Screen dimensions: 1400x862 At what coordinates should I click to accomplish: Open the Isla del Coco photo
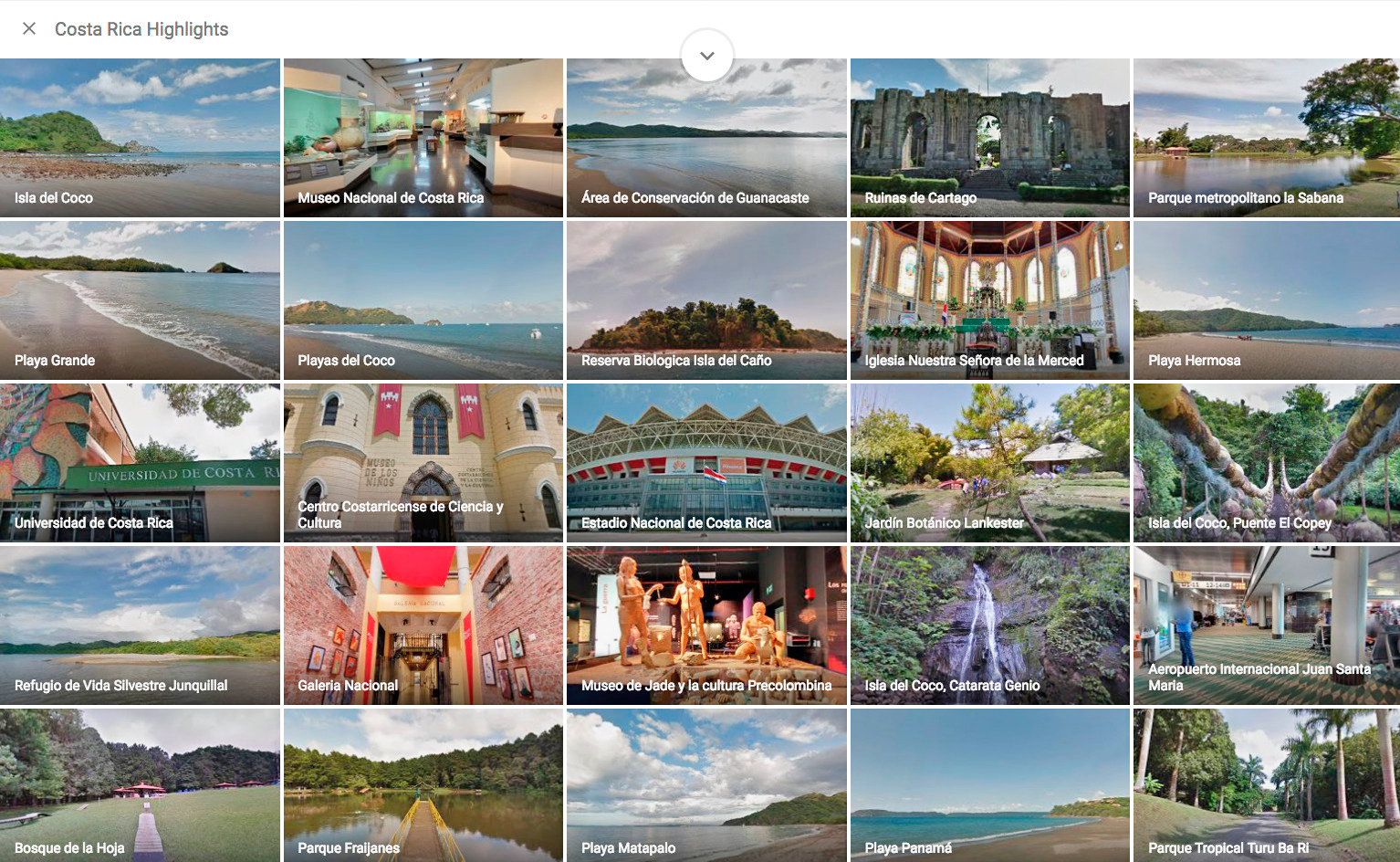140,137
